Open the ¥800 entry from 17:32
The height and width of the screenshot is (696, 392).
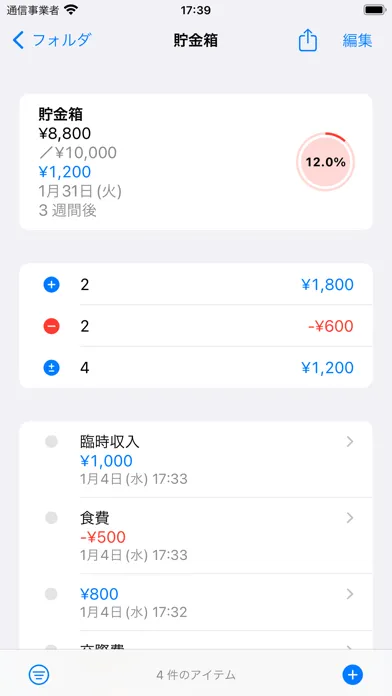click(196, 602)
